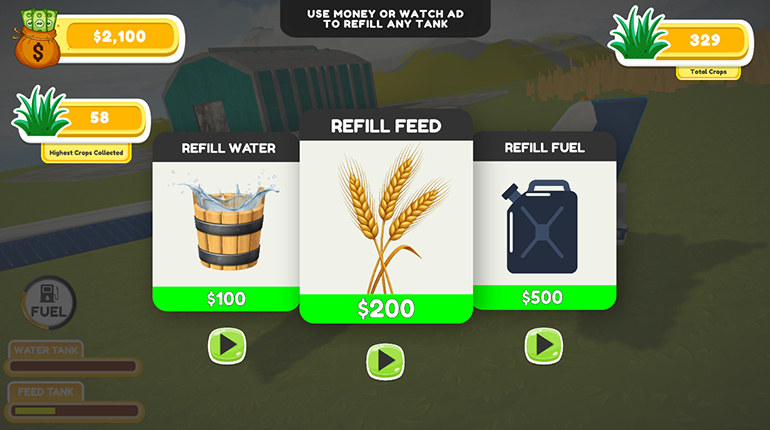Pay $500 to refill fuel
The image size is (770, 430).
pos(545,297)
